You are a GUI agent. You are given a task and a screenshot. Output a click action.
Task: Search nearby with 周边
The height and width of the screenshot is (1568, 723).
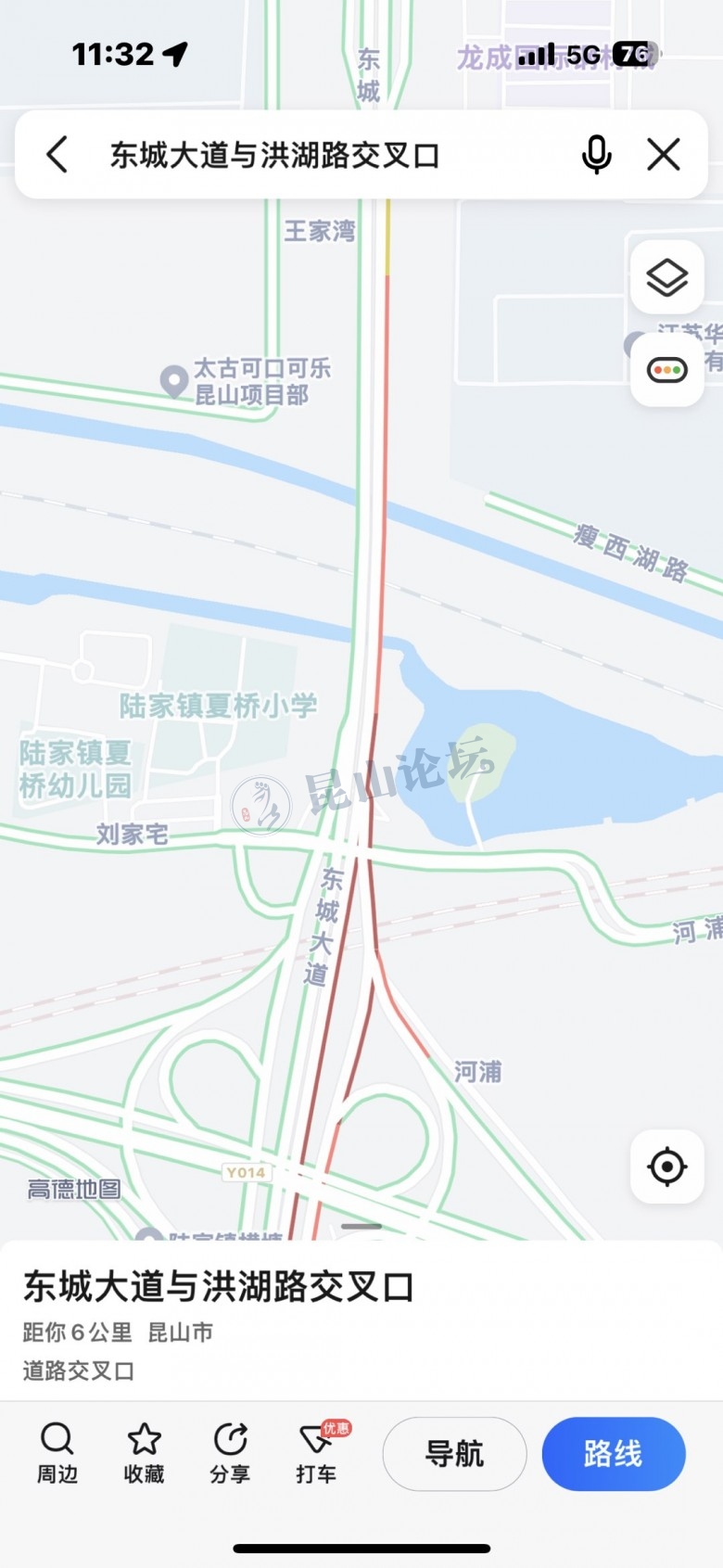57,1452
